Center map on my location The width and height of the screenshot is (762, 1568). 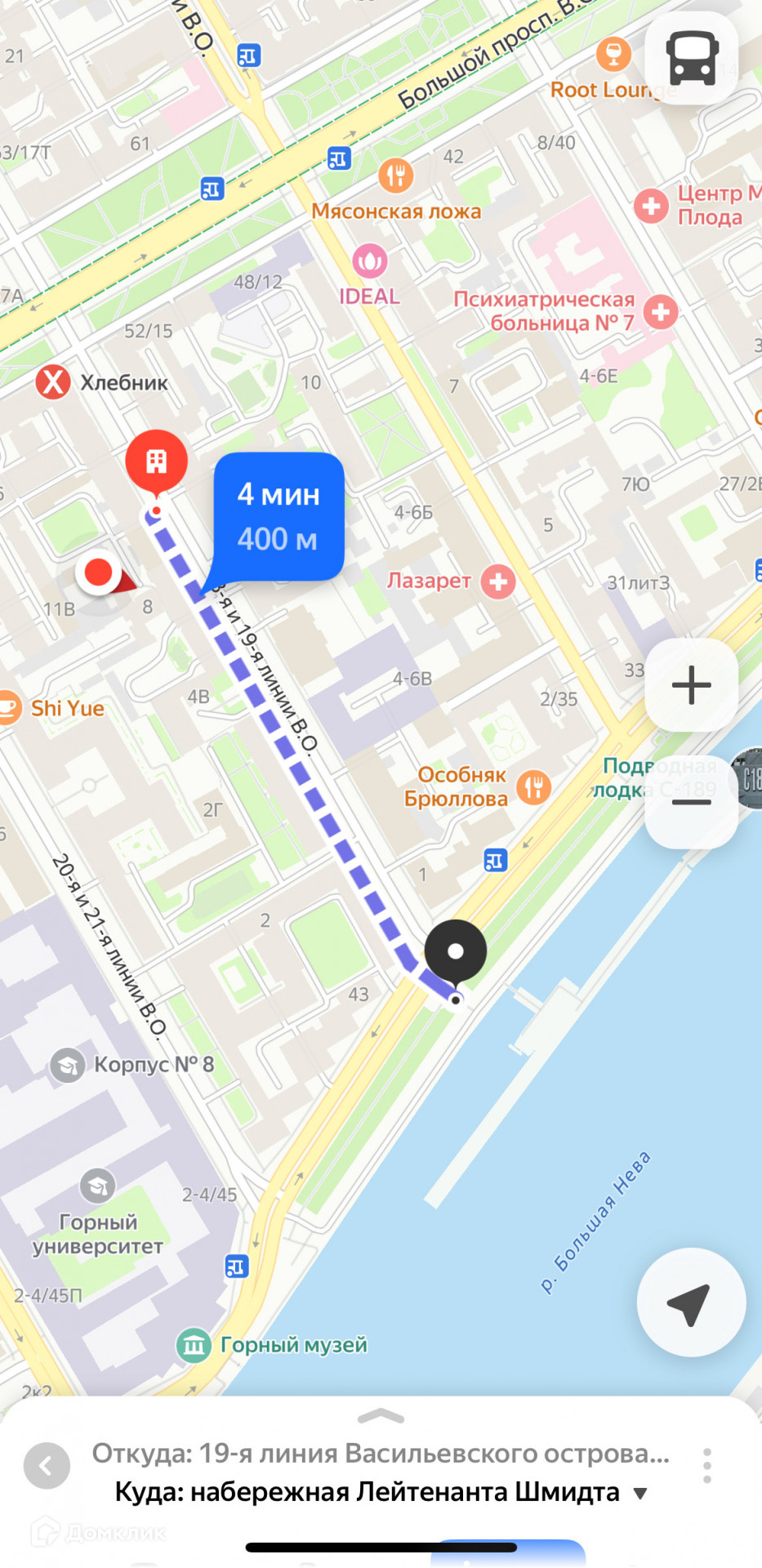[690, 1302]
